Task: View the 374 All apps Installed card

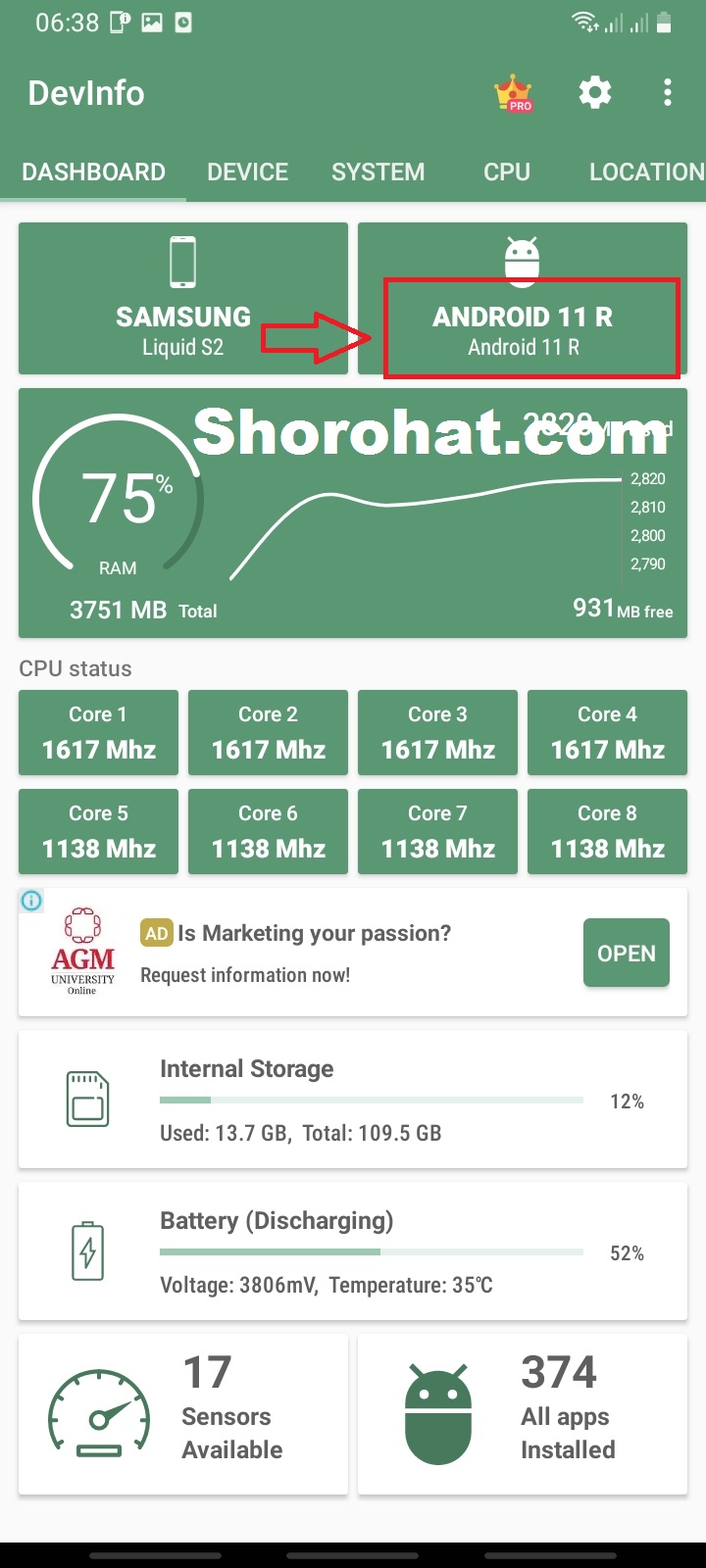Action: [x=523, y=1414]
